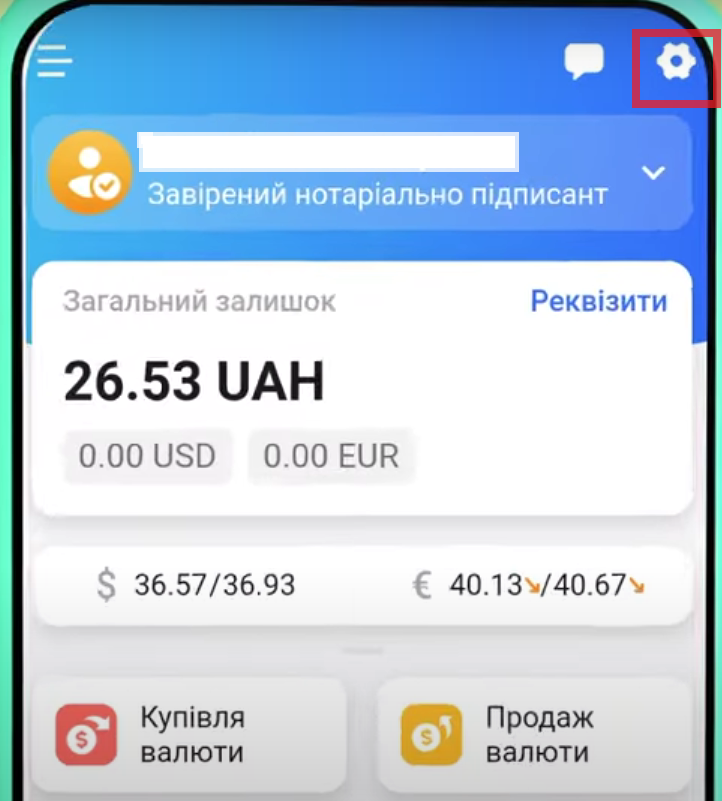Open settings via the gear icon
Image resolution: width=722 pixels, height=801 pixels.
pos(676,64)
